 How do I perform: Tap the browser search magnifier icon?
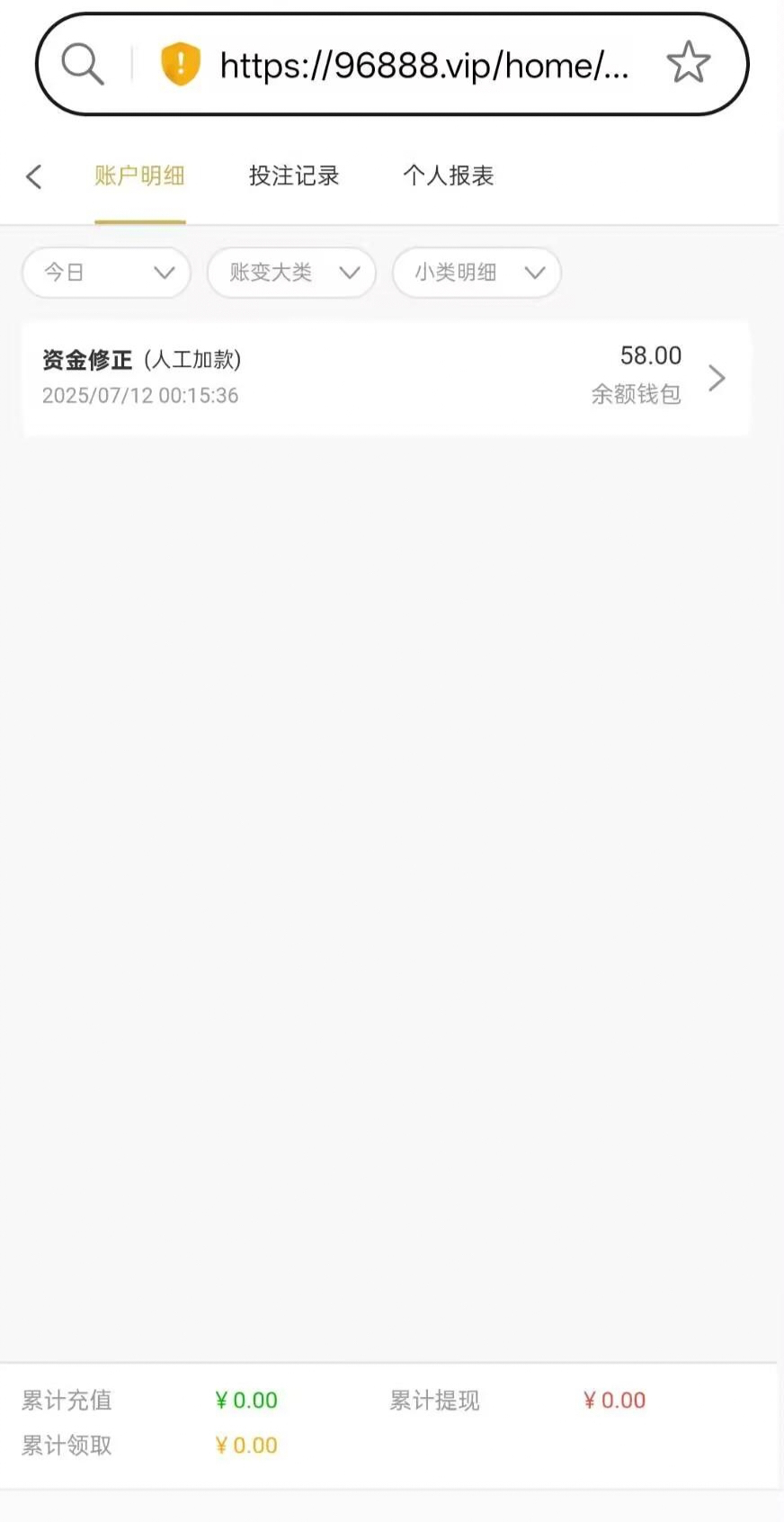83,65
